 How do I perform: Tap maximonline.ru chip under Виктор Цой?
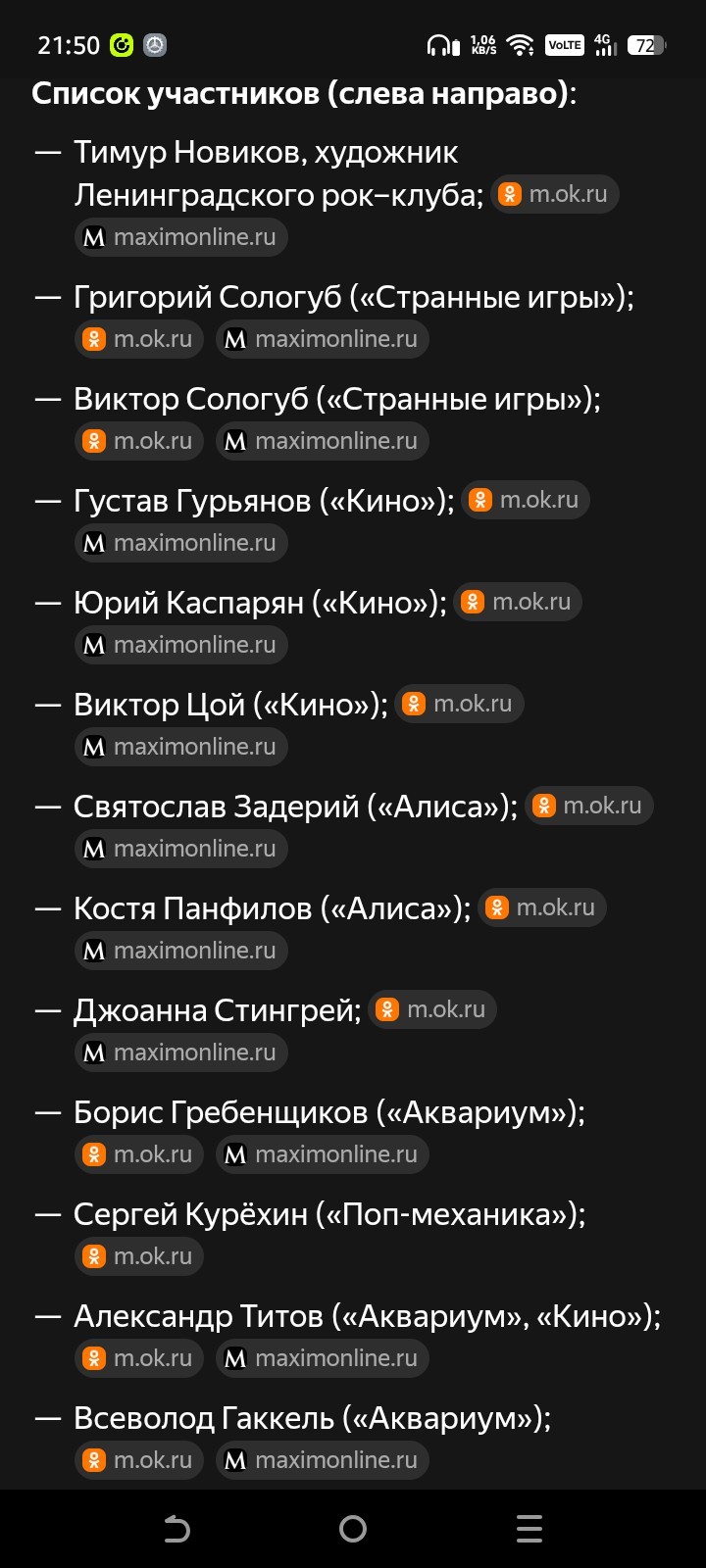click(181, 747)
